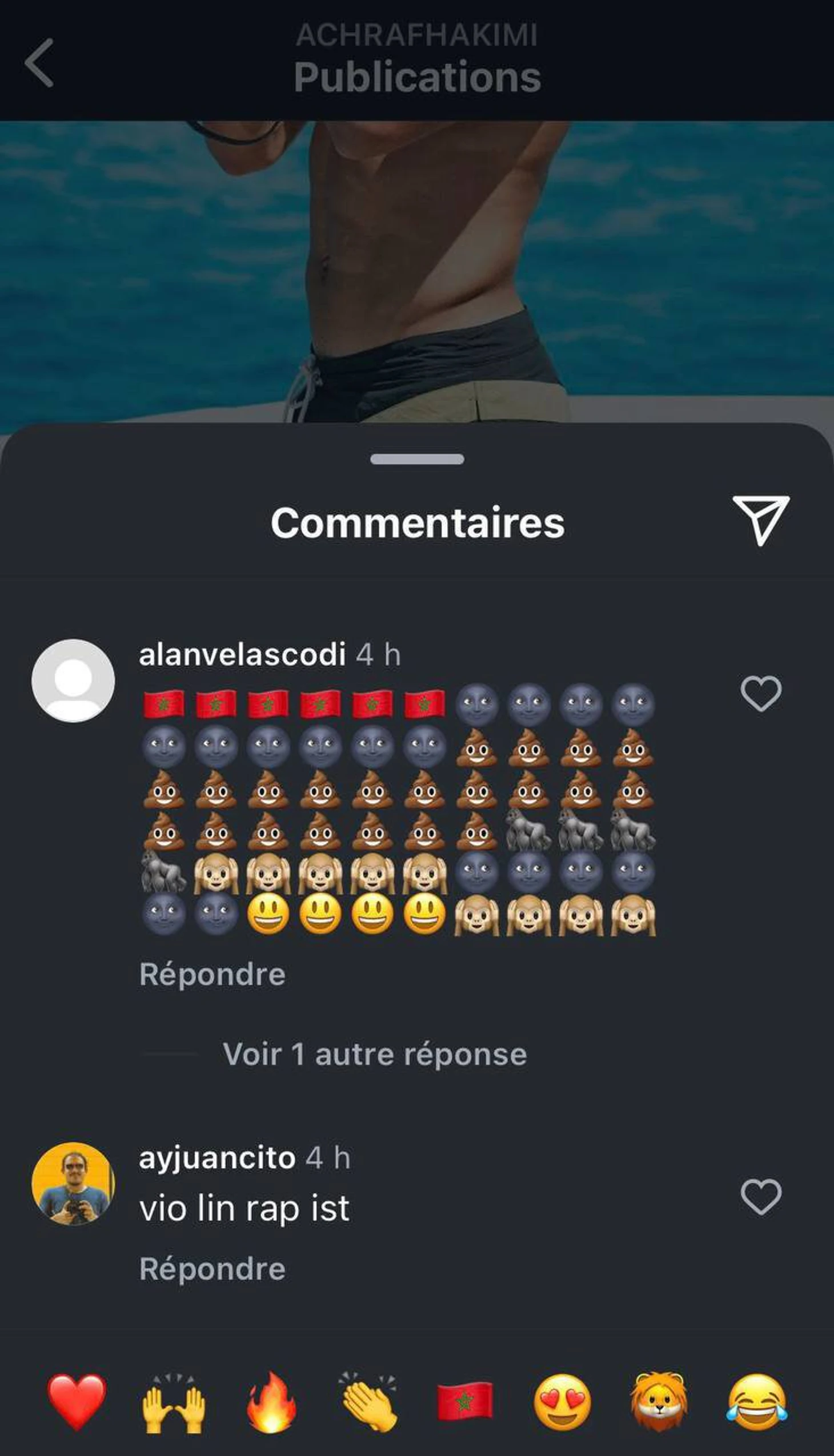Expand "Voir 1 autre réponse"
The width and height of the screenshot is (834, 1456).
click(x=374, y=1054)
